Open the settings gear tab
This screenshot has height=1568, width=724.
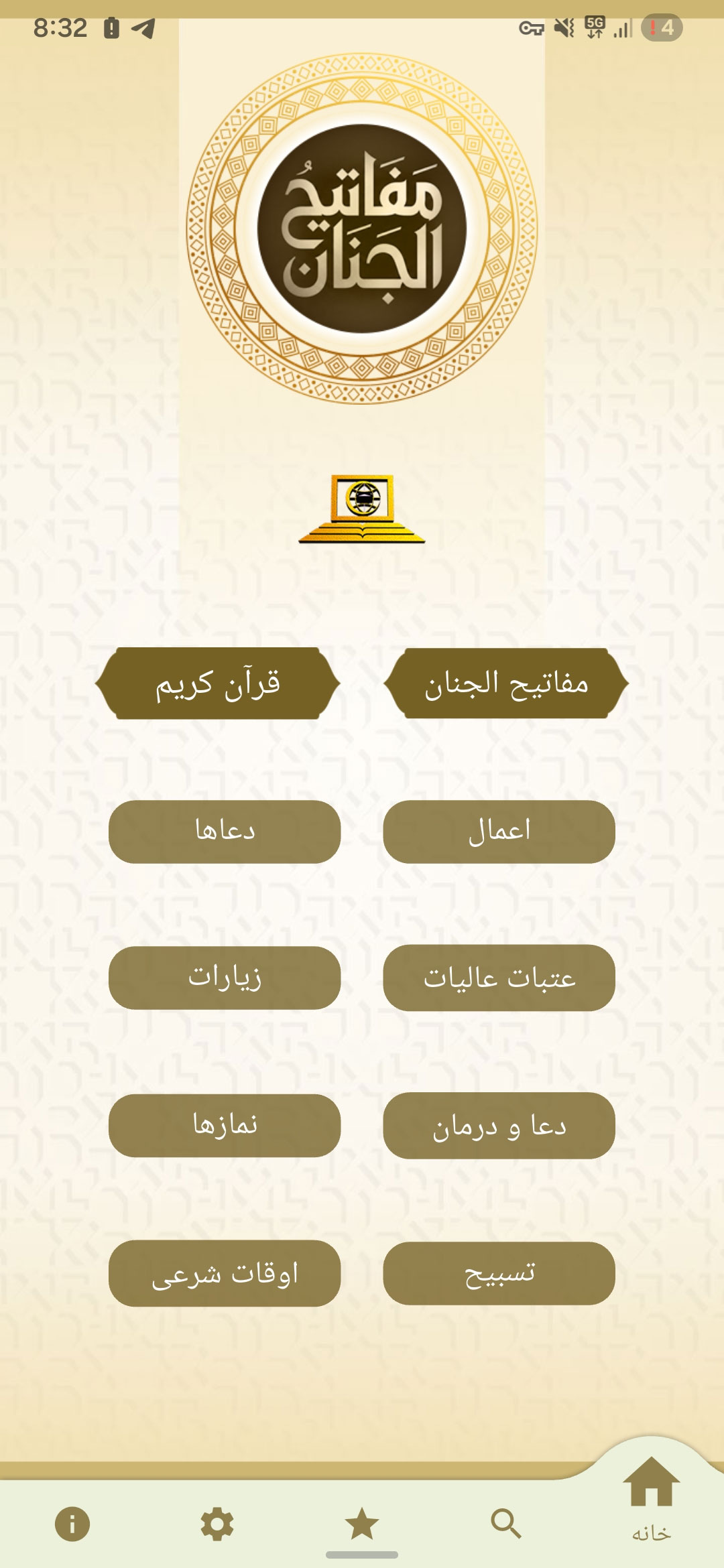coord(217,1524)
